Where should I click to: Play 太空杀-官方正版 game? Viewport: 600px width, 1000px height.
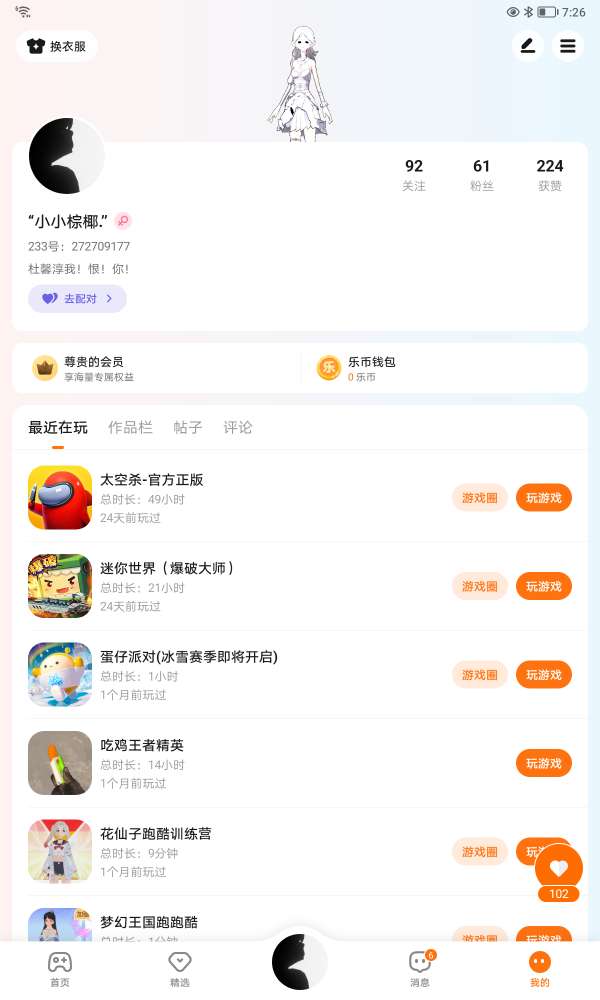[543, 498]
